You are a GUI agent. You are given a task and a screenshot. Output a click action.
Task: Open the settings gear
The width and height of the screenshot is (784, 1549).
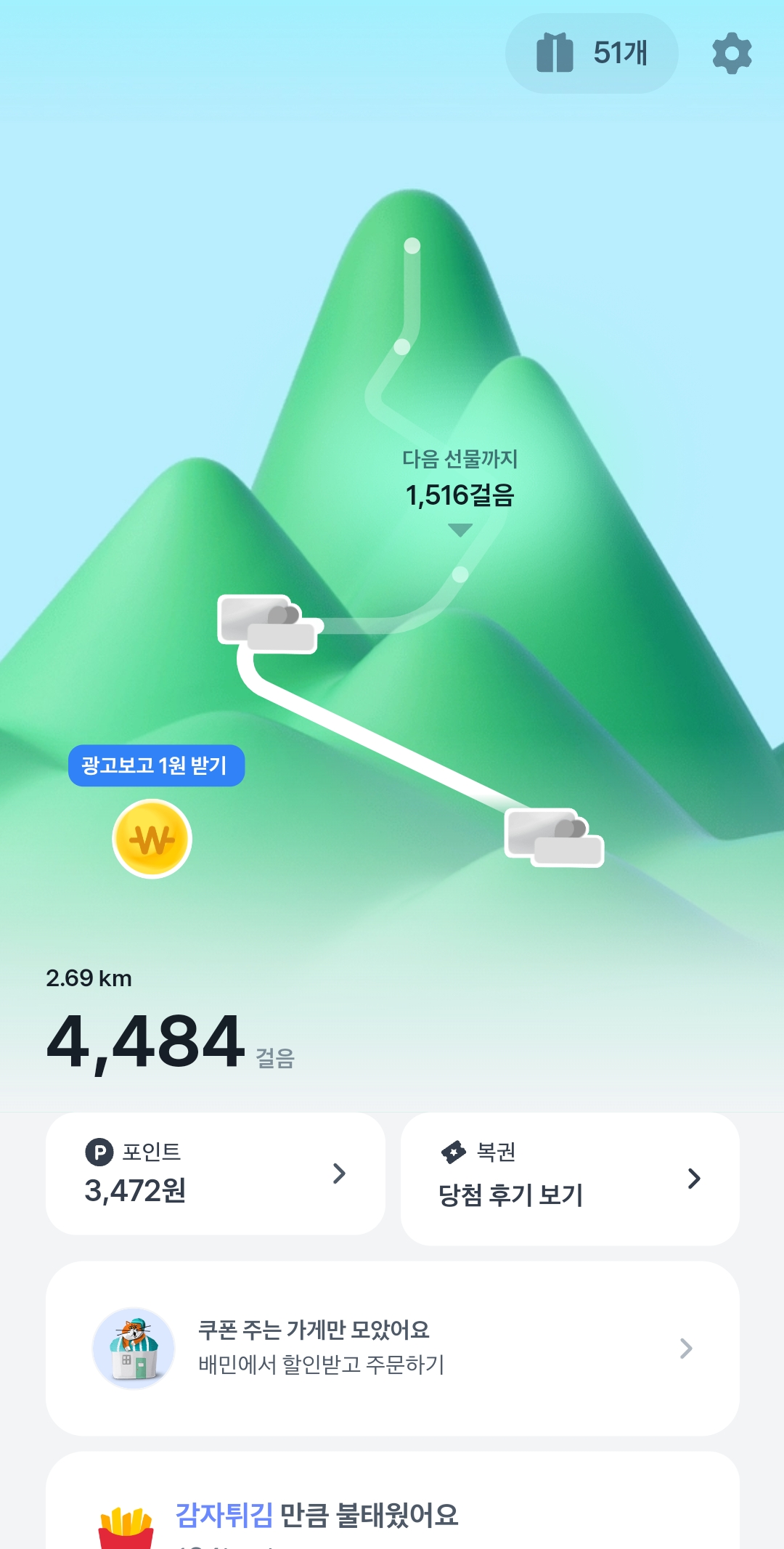(732, 53)
